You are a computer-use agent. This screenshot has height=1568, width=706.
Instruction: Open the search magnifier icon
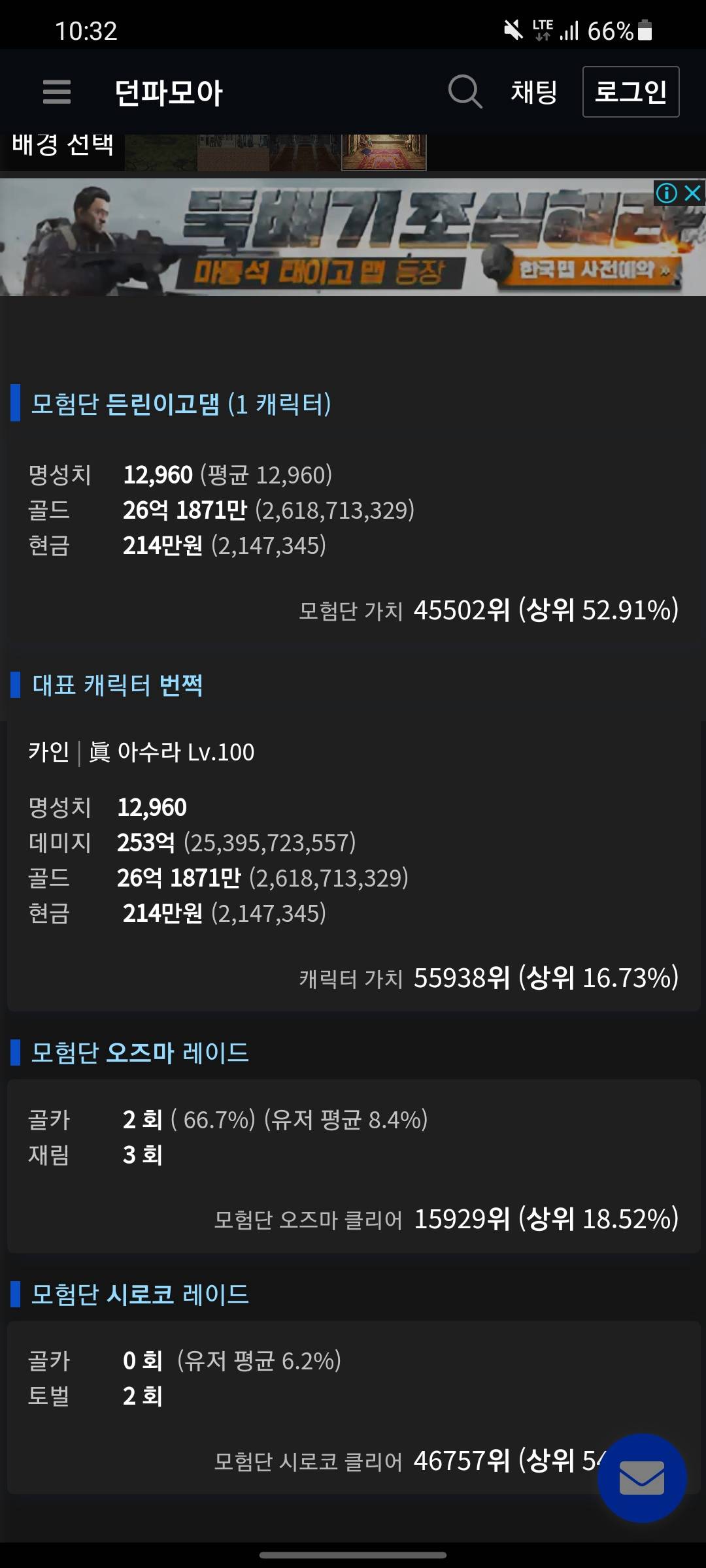coord(465,91)
